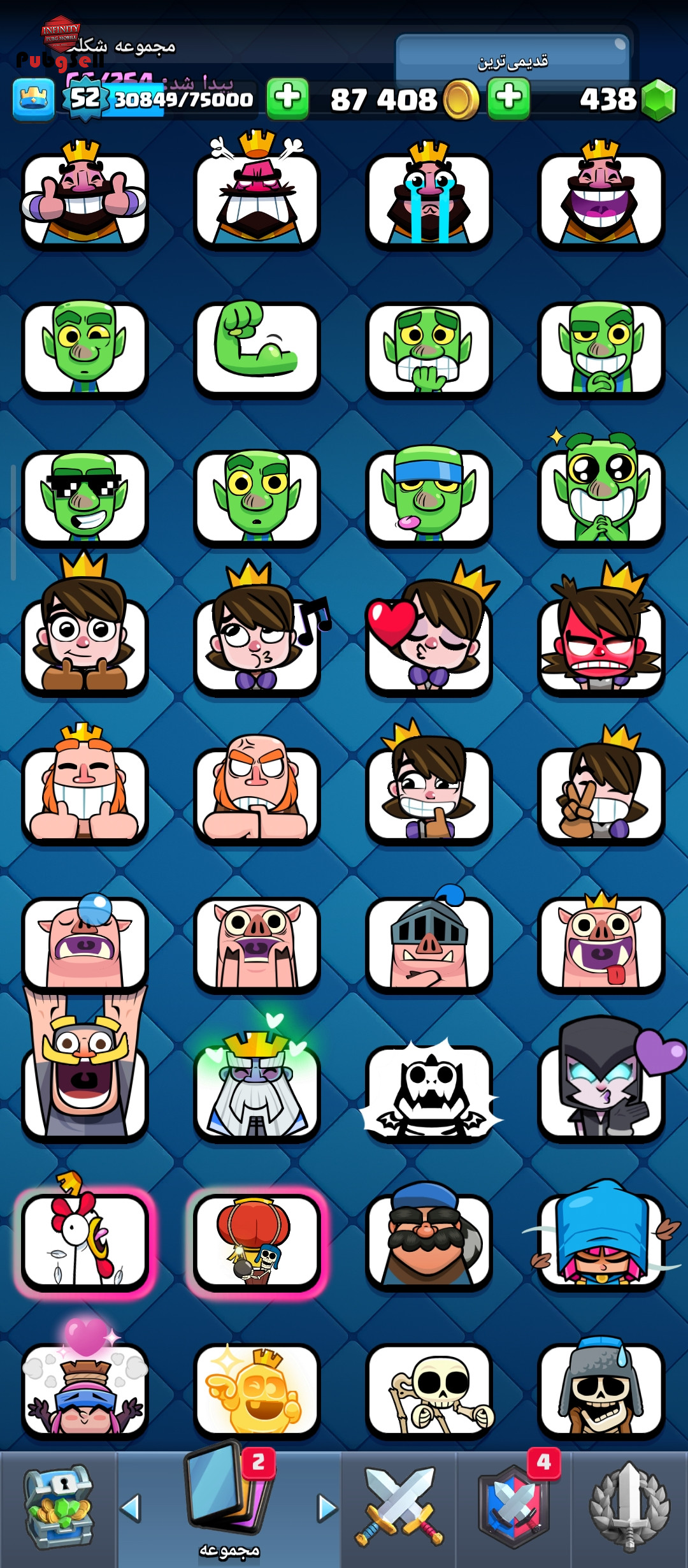Image resolution: width=688 pixels, height=1568 pixels.
Task: Open the blue crown profile icon
Action: point(34,99)
